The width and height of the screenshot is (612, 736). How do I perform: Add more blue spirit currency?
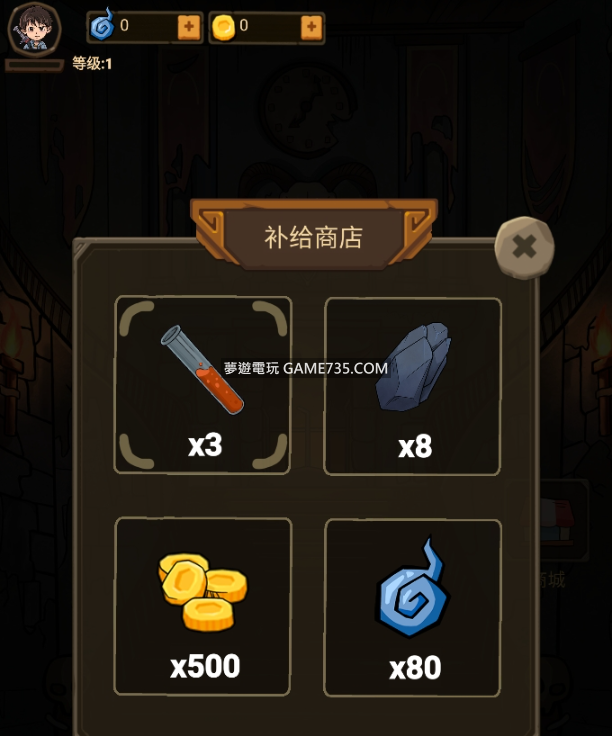(x=189, y=27)
